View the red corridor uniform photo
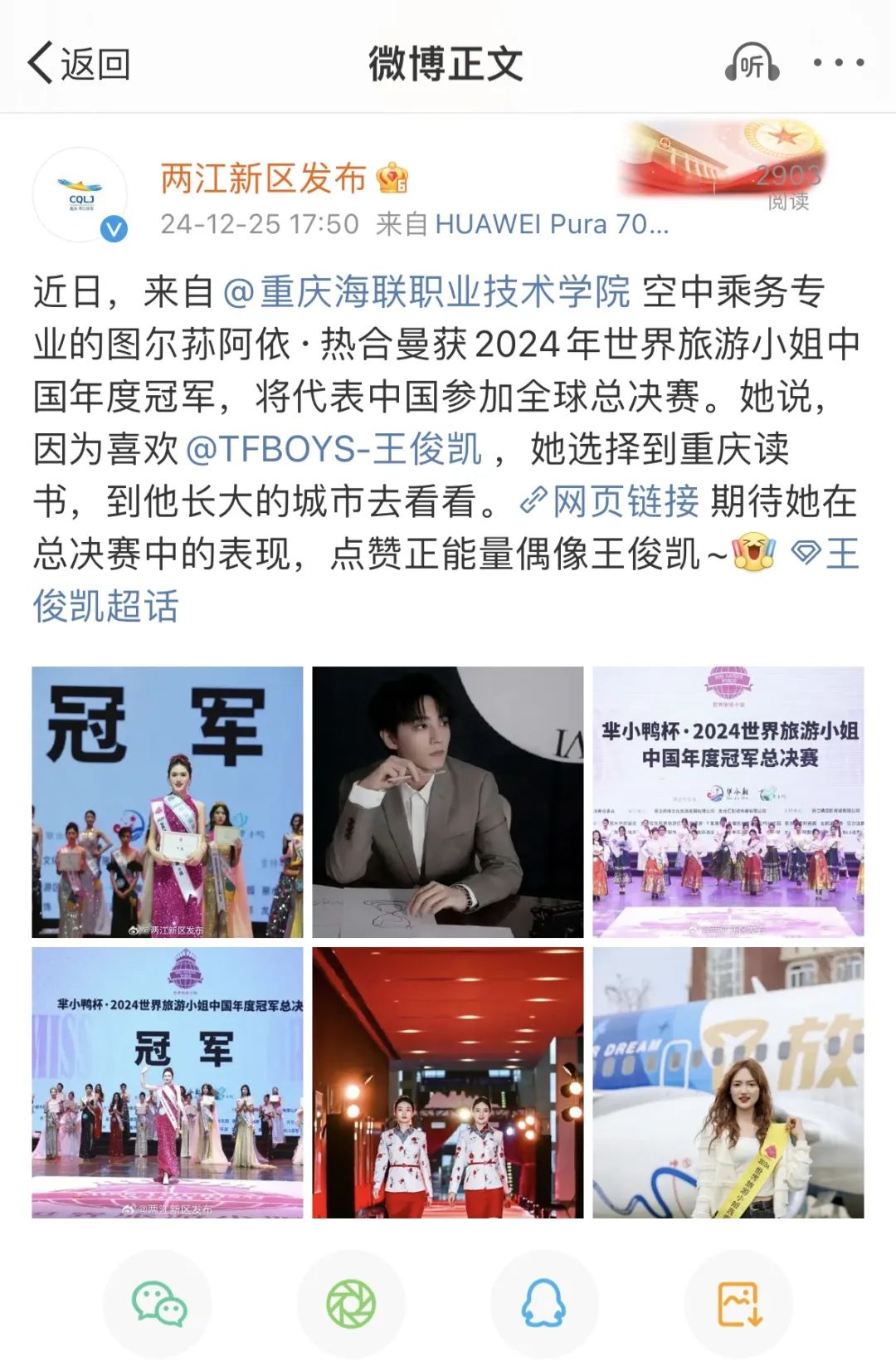Viewport: 896px width, 1372px height. pyautogui.click(x=448, y=1082)
